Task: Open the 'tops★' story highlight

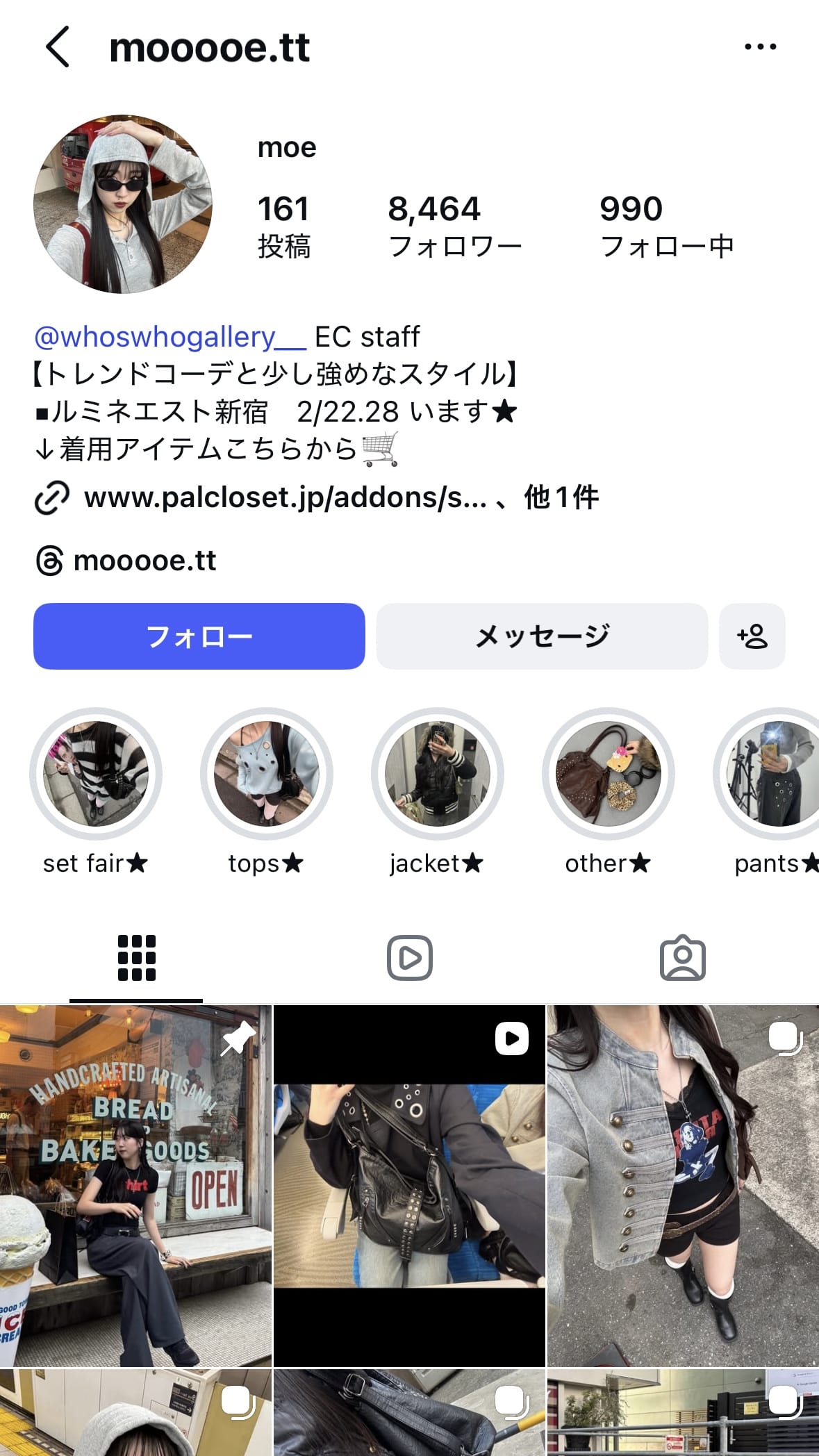Action: point(267,774)
